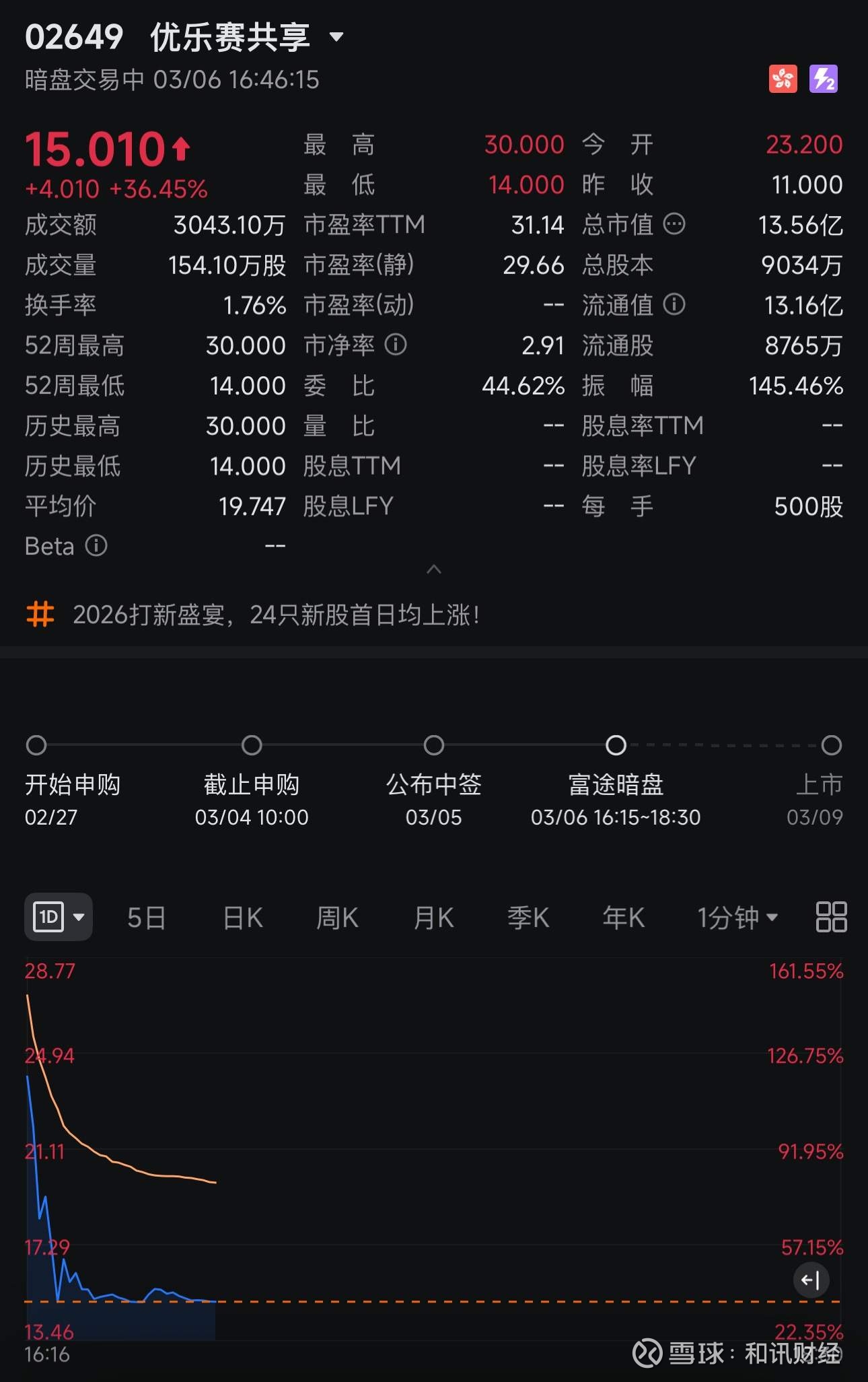
Task: Select the 1D chart period
Action: click(x=59, y=917)
